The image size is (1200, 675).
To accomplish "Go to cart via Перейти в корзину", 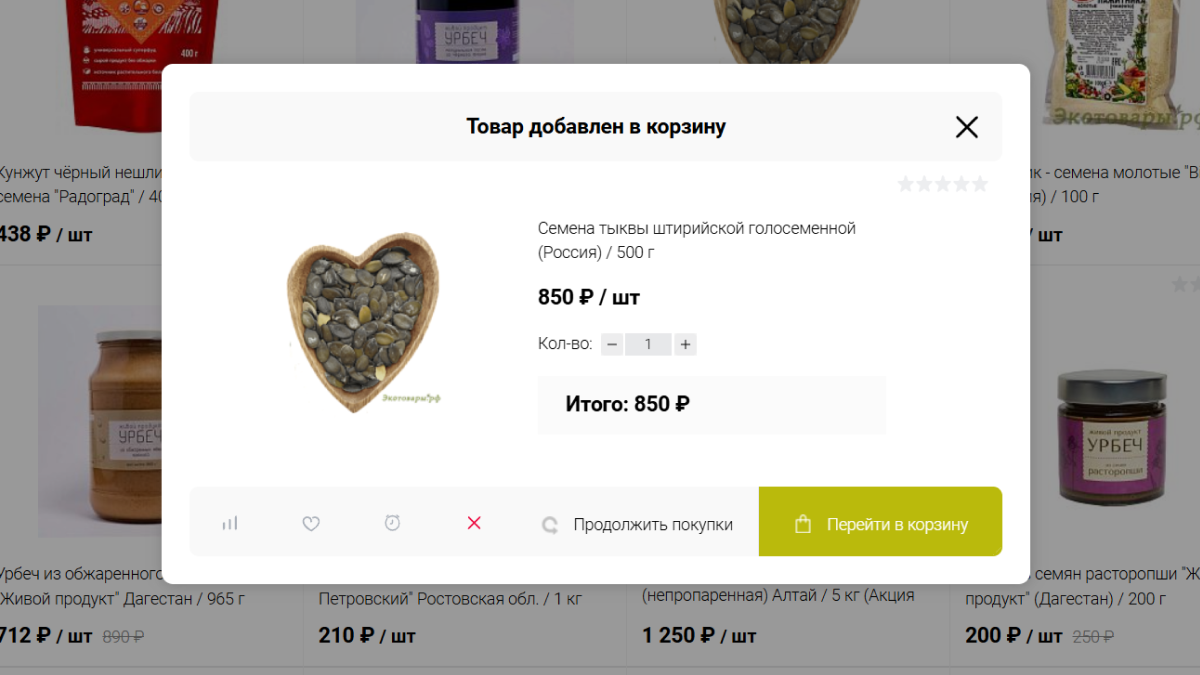I will tap(880, 522).
